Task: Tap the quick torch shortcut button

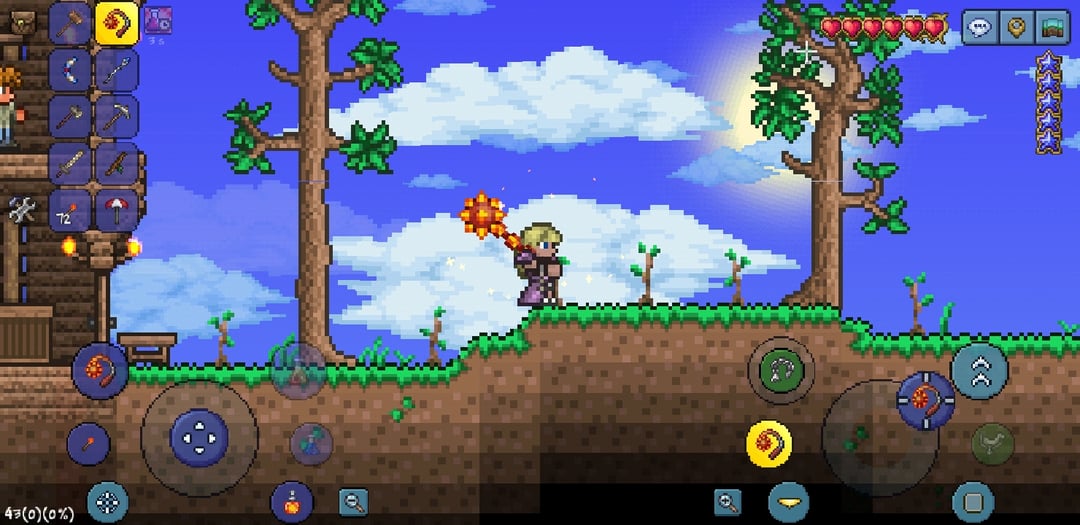Action: click(88, 443)
